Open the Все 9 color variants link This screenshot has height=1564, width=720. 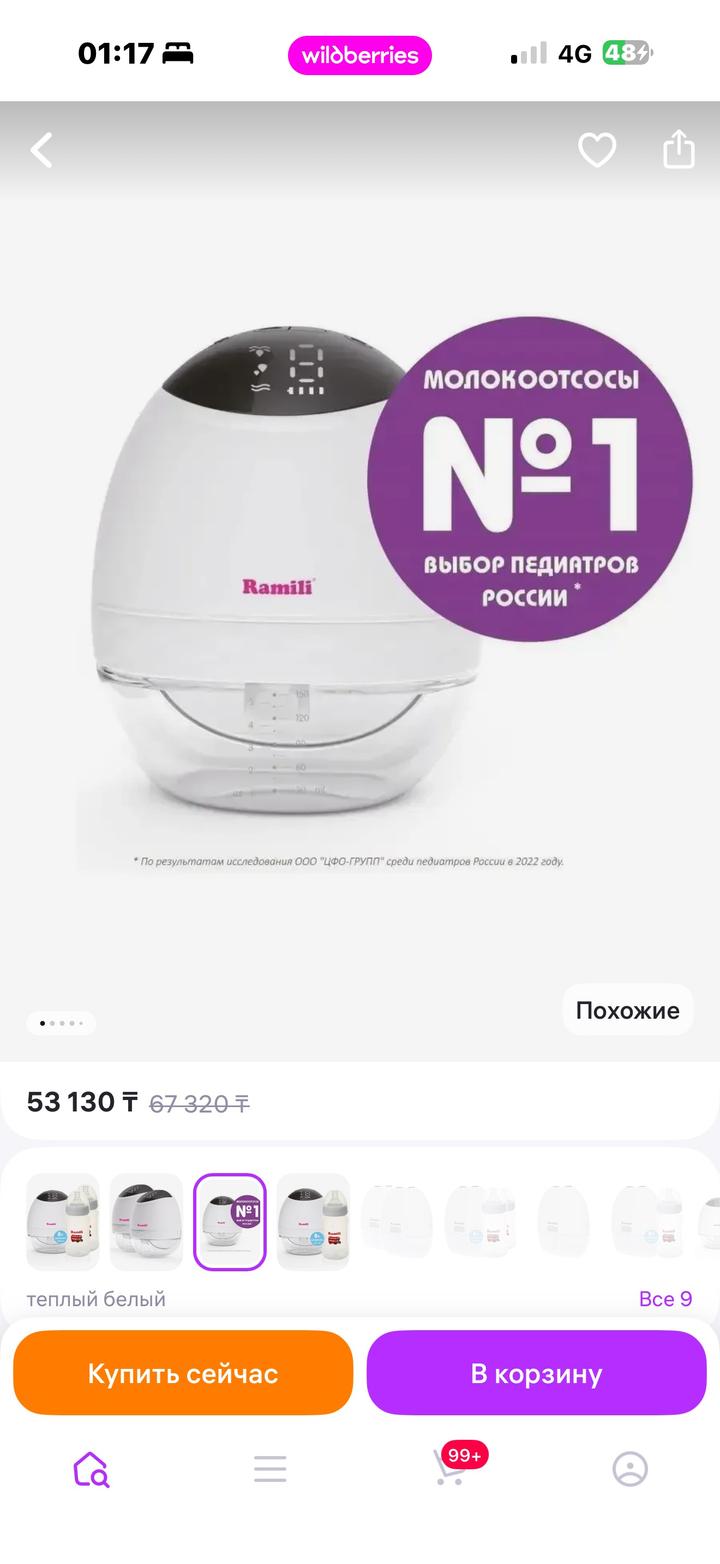[x=665, y=1298]
